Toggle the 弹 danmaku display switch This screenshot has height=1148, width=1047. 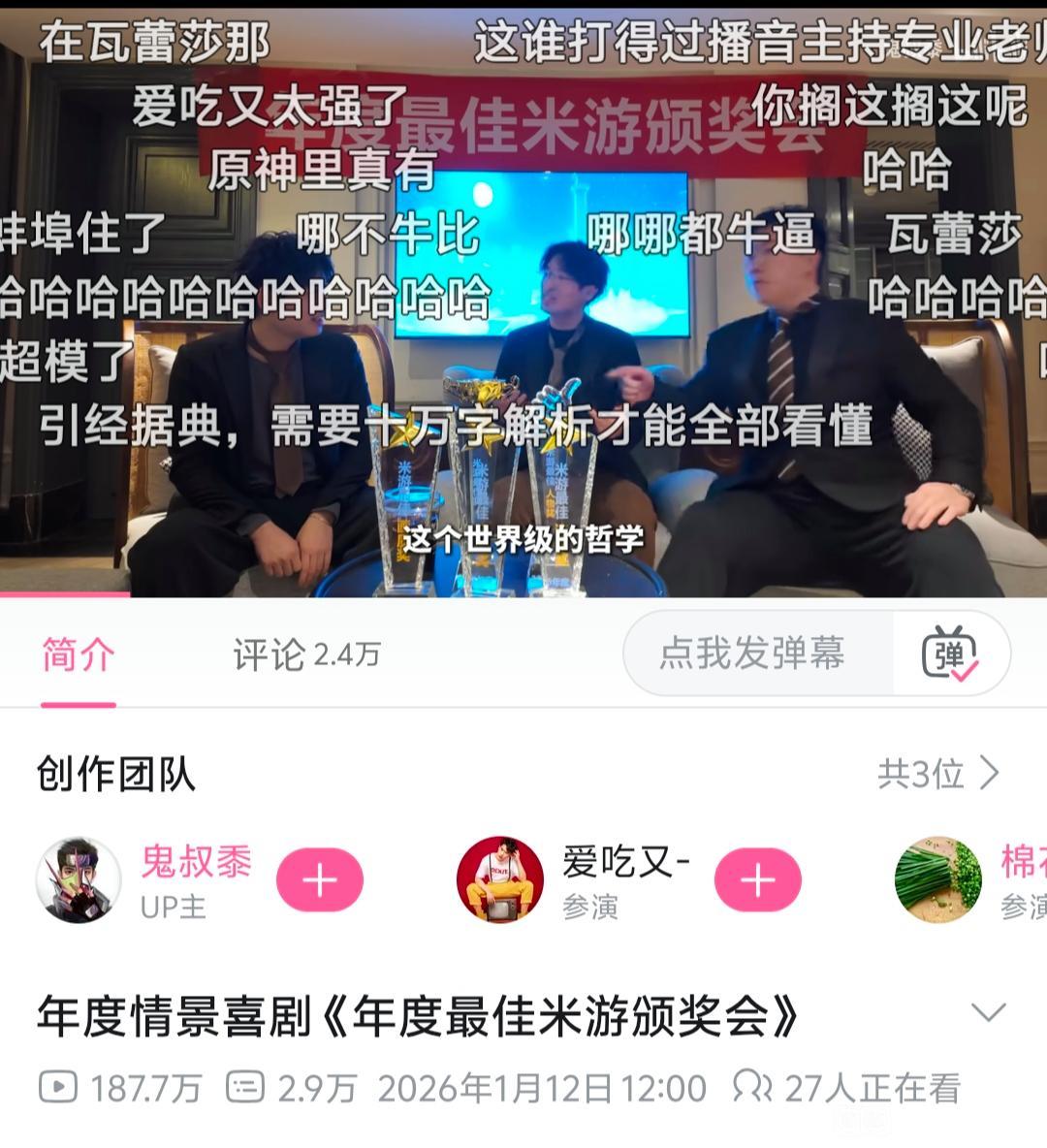click(x=950, y=653)
